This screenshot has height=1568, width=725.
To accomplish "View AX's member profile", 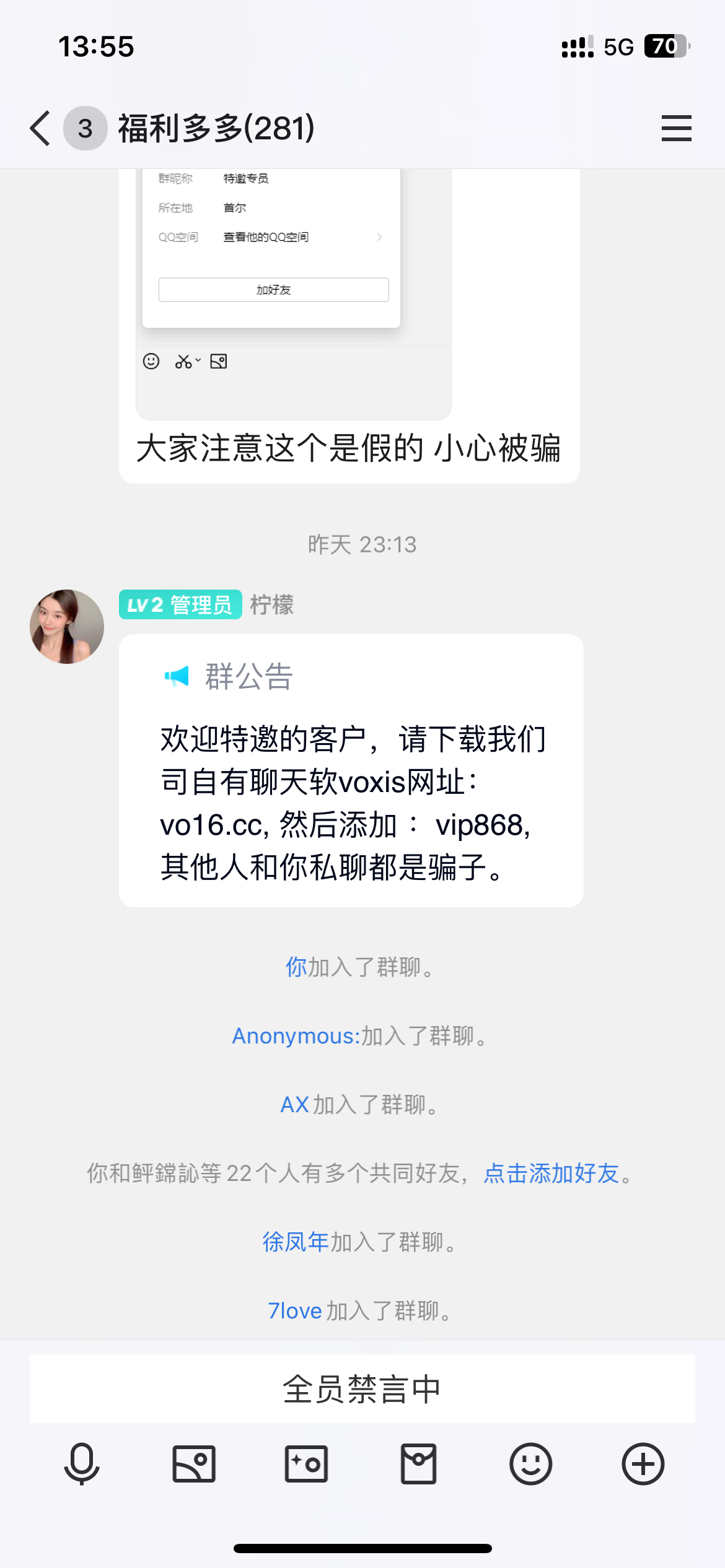I will (295, 1105).
